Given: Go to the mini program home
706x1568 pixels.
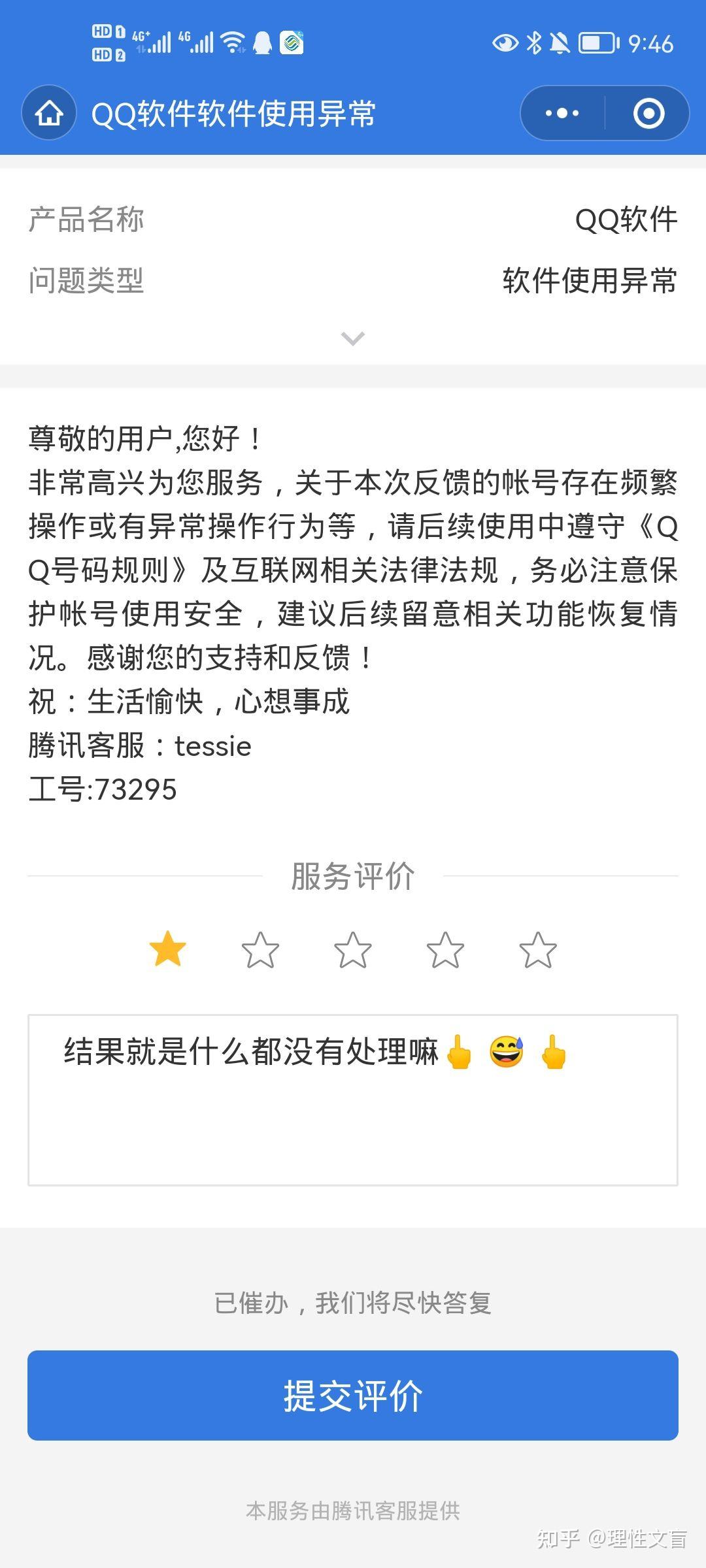Looking at the screenshot, I should pyautogui.click(x=49, y=113).
